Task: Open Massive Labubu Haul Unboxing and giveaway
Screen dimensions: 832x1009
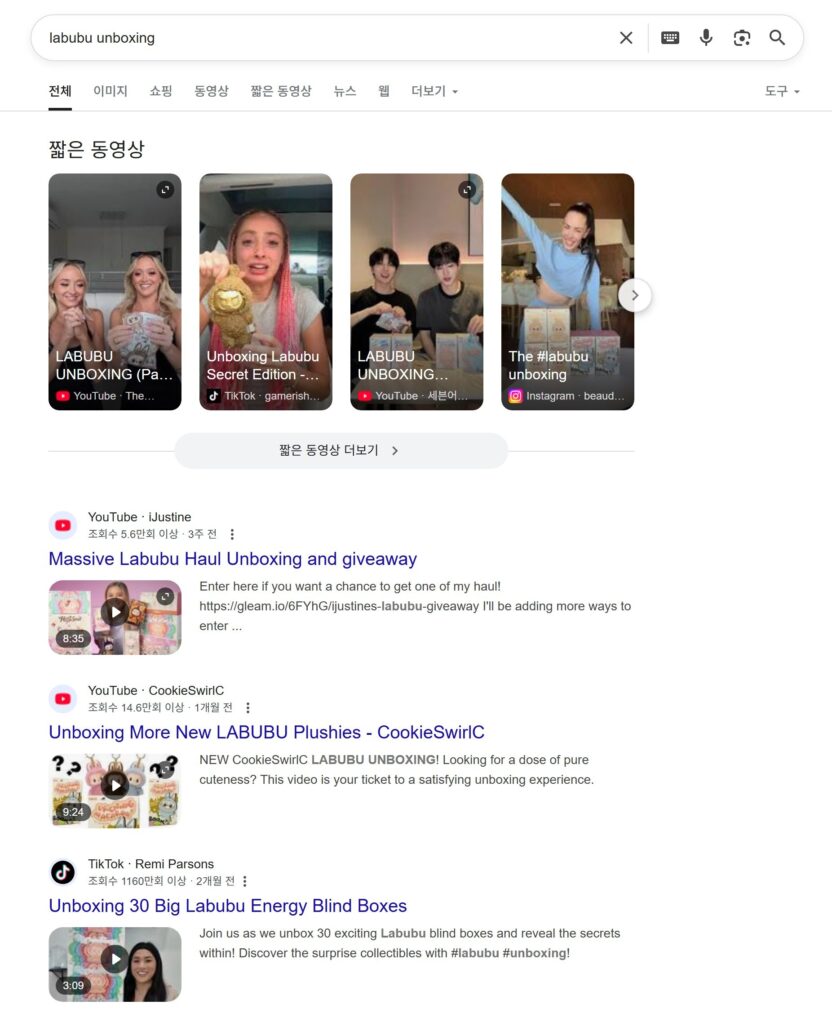Action: 232,559
